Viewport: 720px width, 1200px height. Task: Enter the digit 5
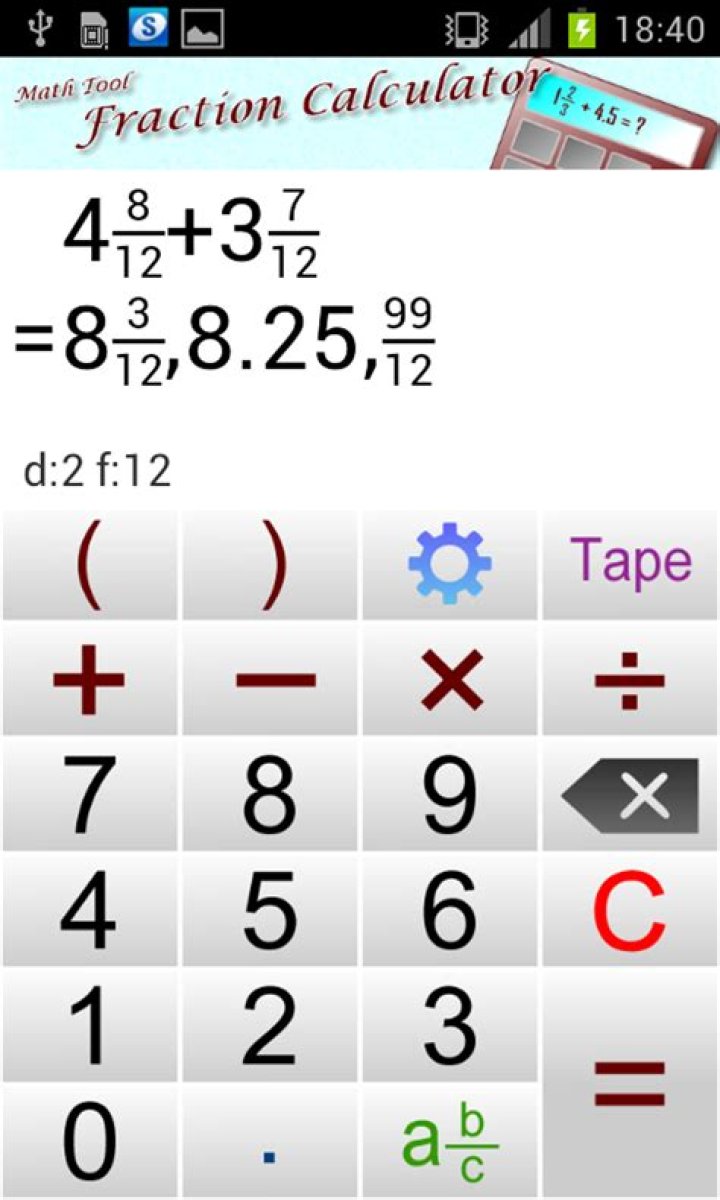click(269, 910)
